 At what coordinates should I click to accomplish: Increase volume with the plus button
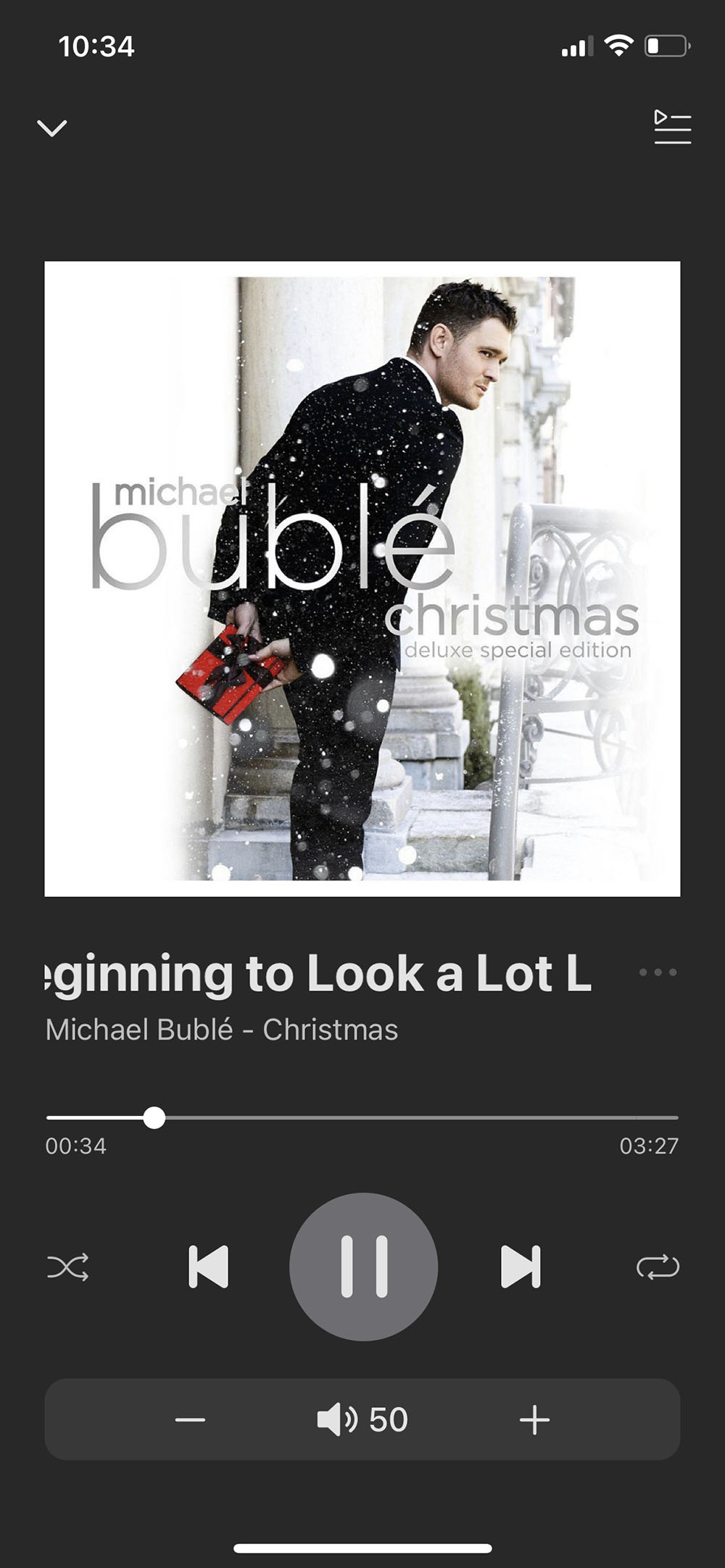point(534,1420)
